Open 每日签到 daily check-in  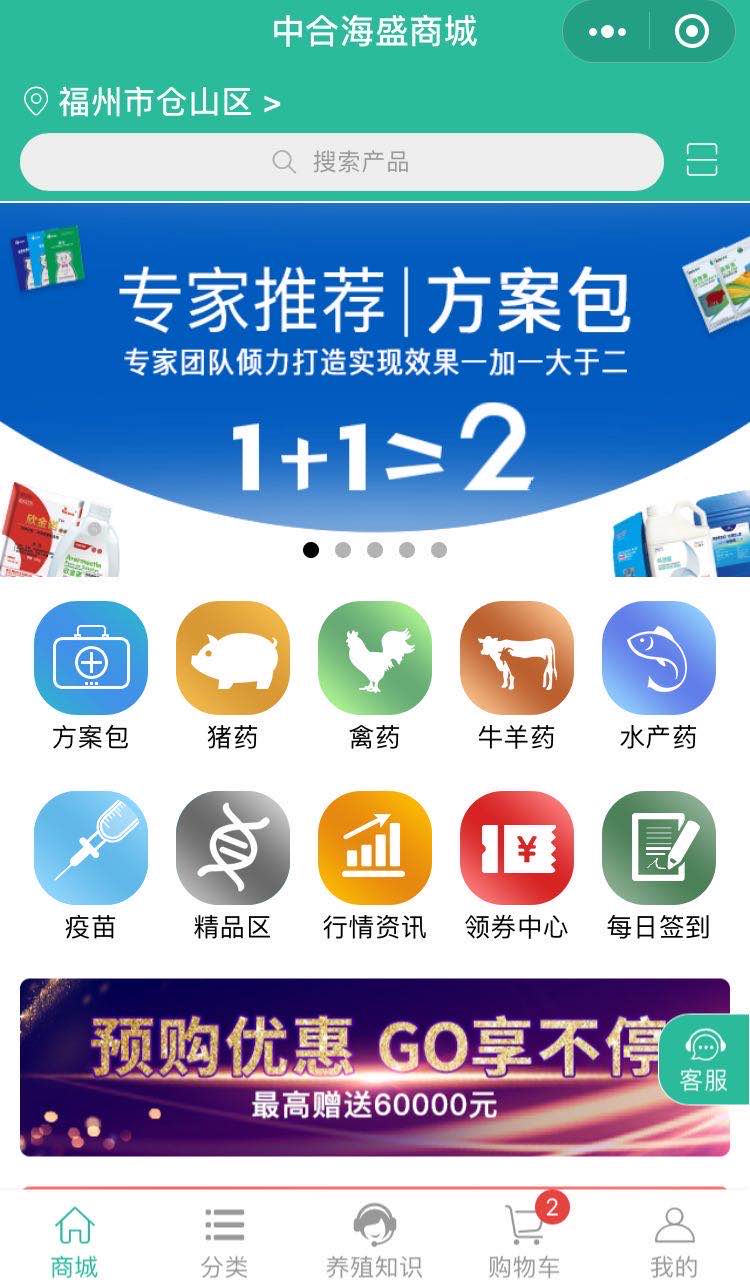click(659, 848)
